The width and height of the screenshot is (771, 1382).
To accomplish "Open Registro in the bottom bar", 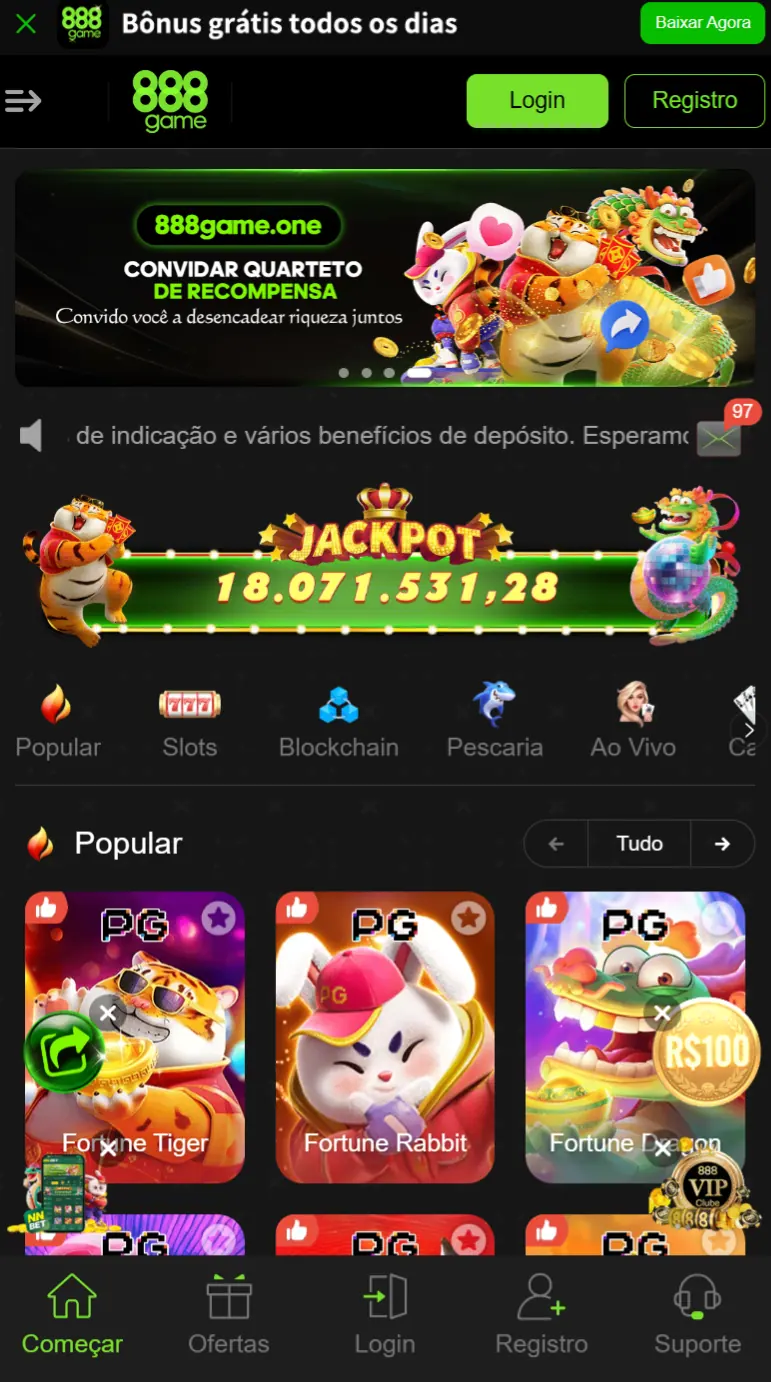I will click(x=541, y=1315).
